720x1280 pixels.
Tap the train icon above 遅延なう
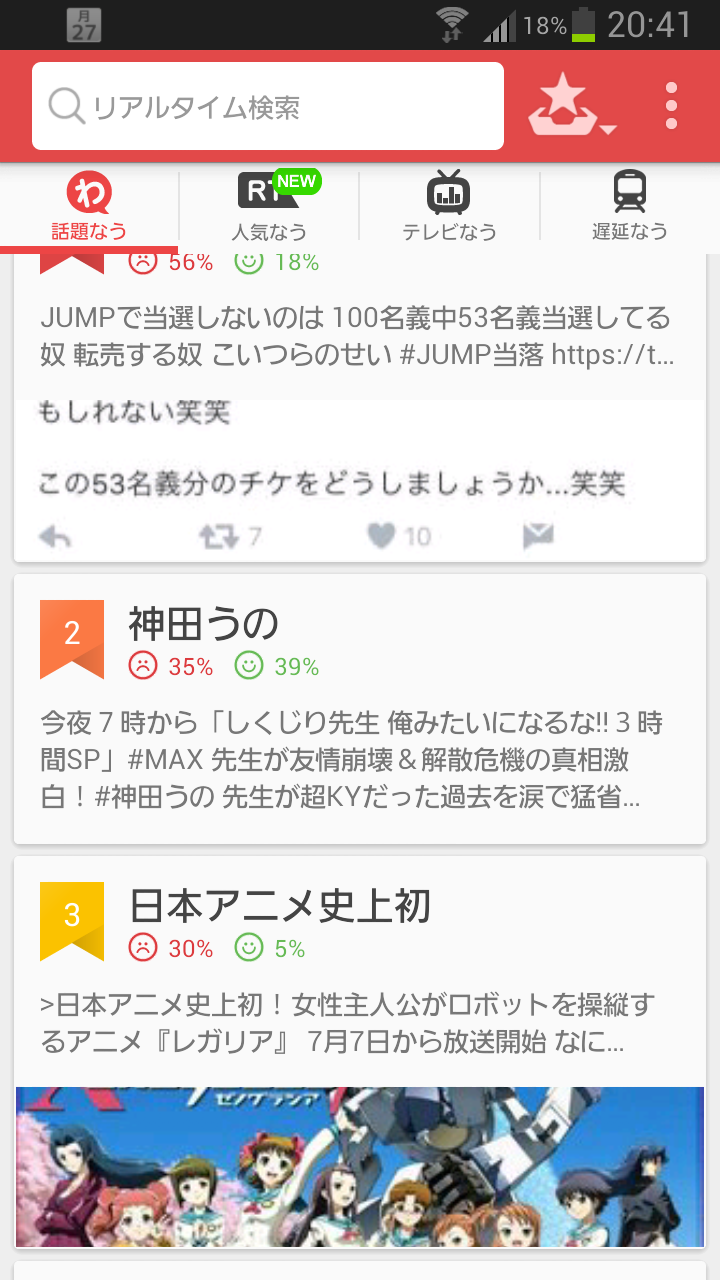(x=630, y=190)
